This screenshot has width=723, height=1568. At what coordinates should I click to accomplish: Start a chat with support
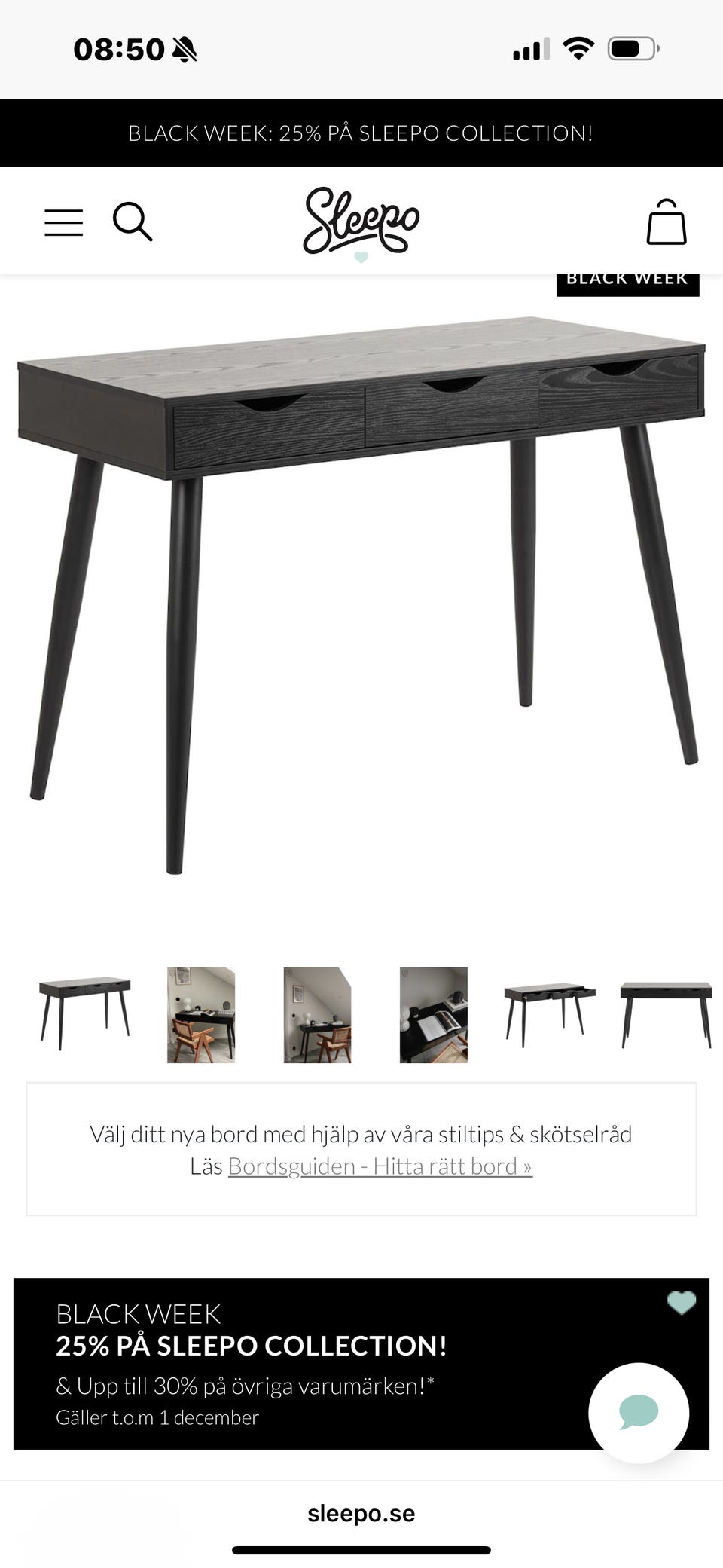[x=638, y=1412]
